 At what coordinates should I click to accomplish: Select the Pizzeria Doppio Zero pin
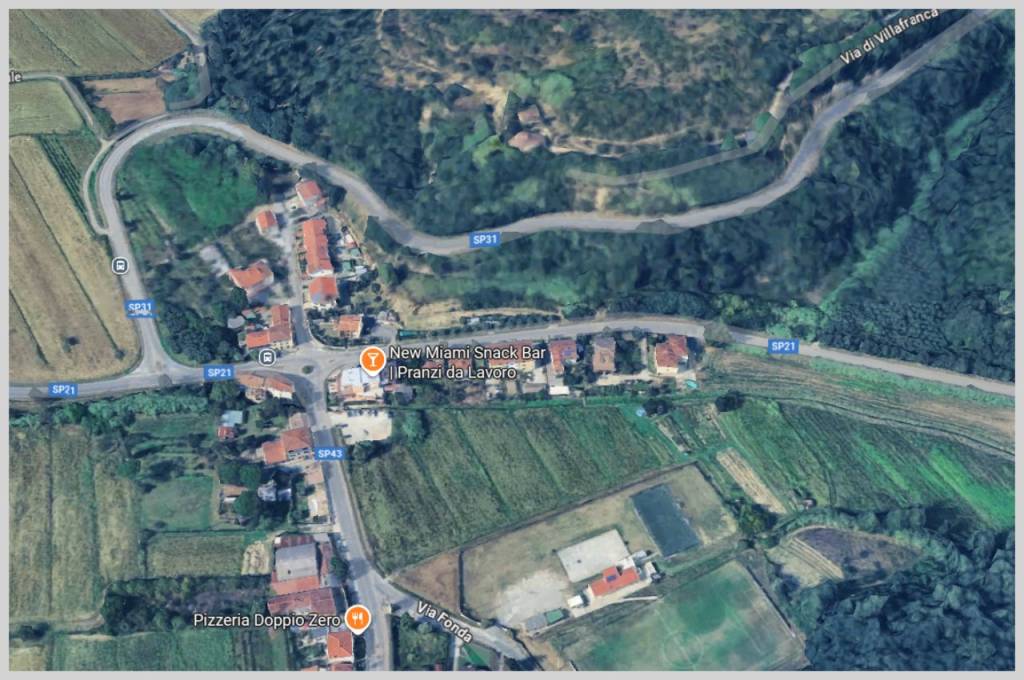tap(356, 619)
